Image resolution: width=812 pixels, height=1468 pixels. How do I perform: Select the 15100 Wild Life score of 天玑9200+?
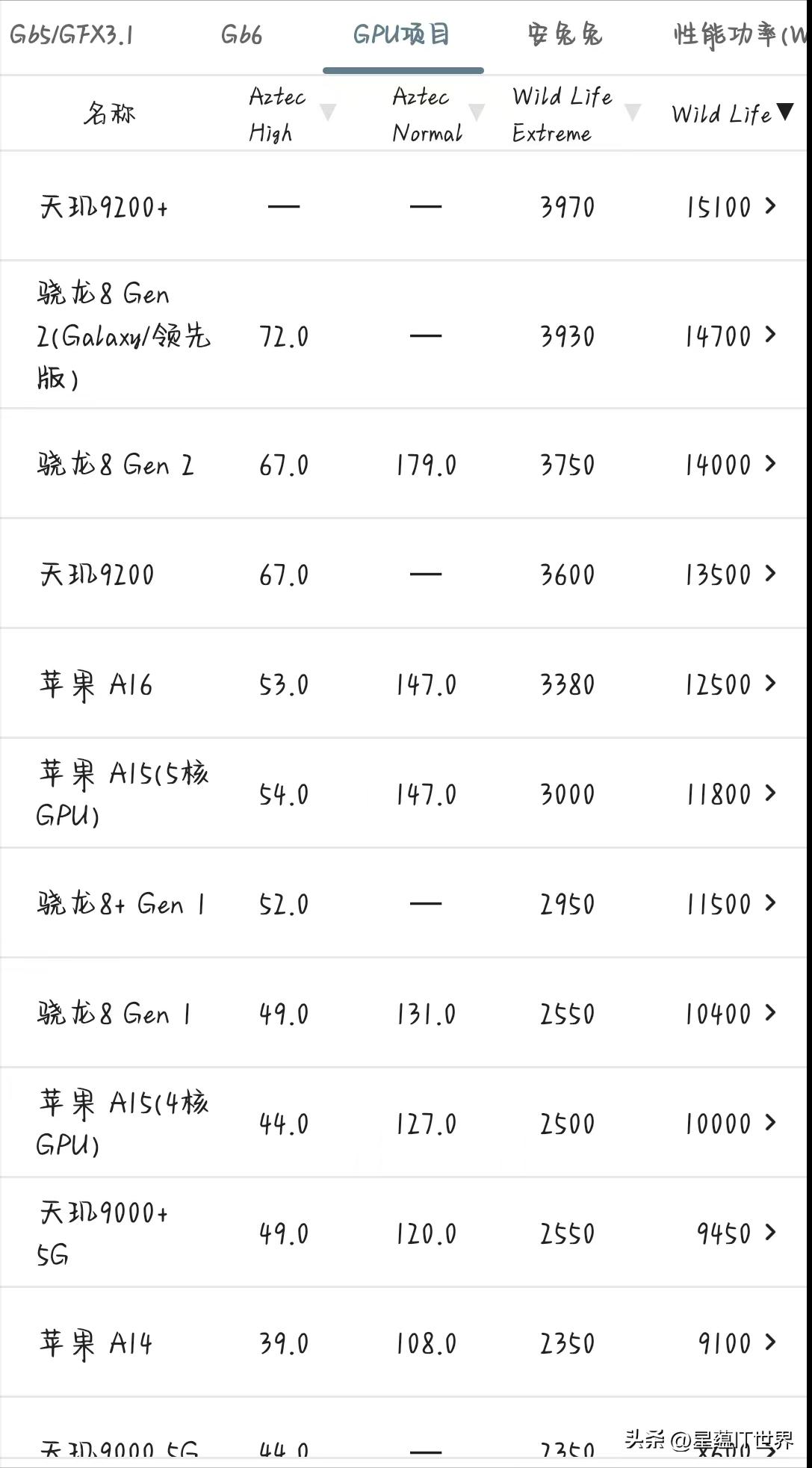tap(719, 207)
